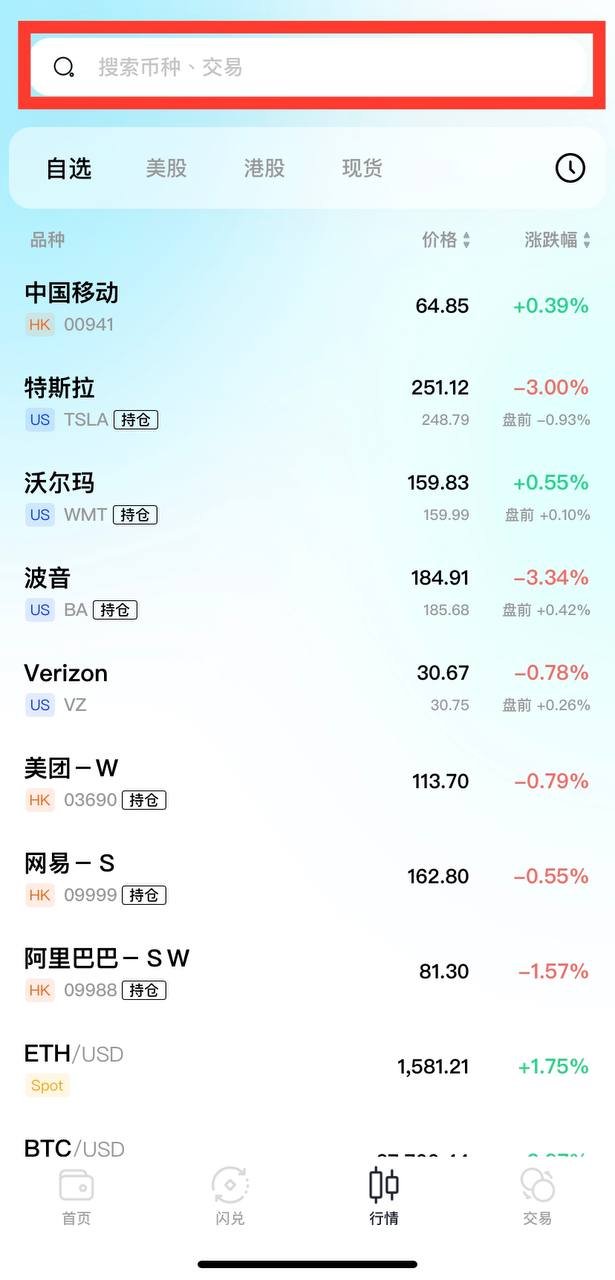Go to the 闪兑 tab
Viewport: 615px width, 1280px height.
pyautogui.click(x=230, y=1196)
